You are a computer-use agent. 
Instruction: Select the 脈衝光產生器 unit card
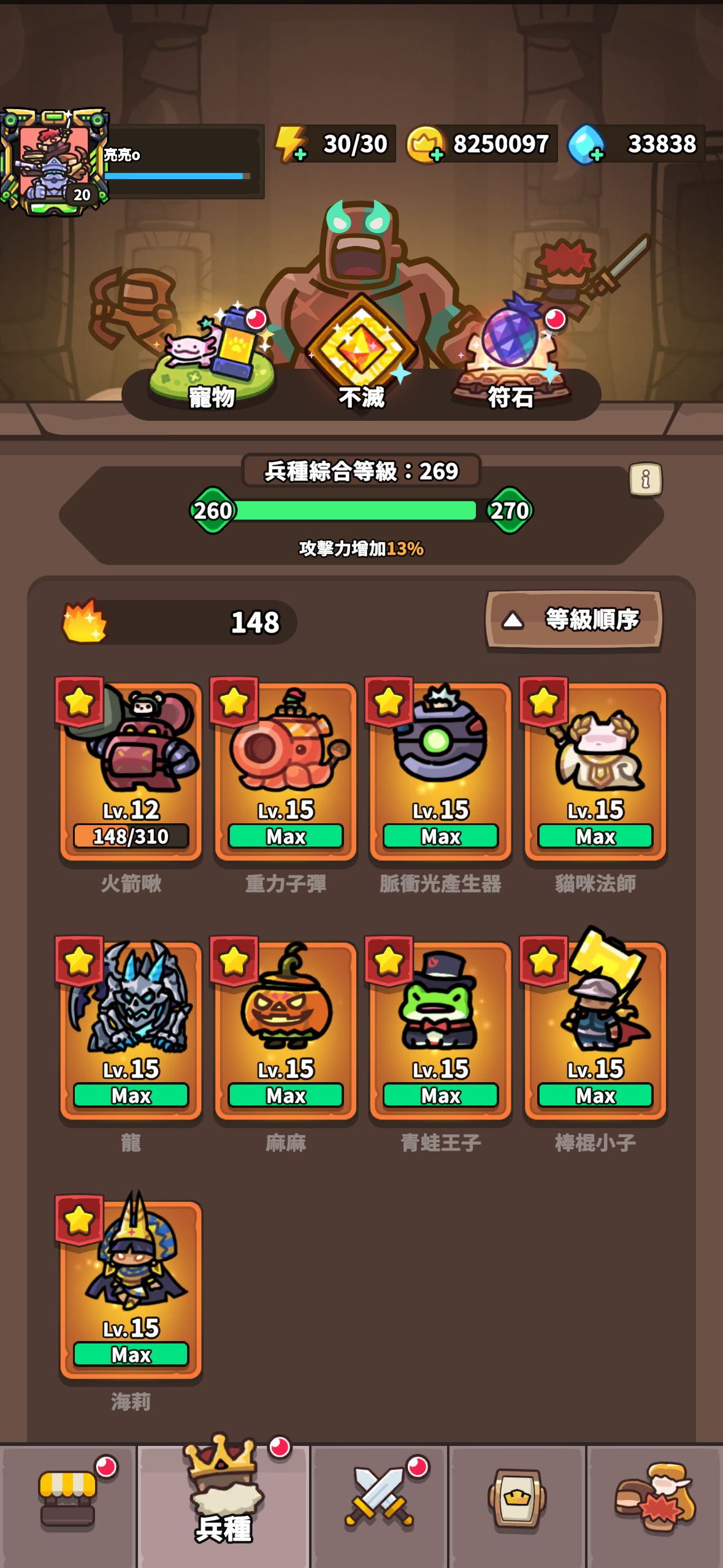(440, 771)
